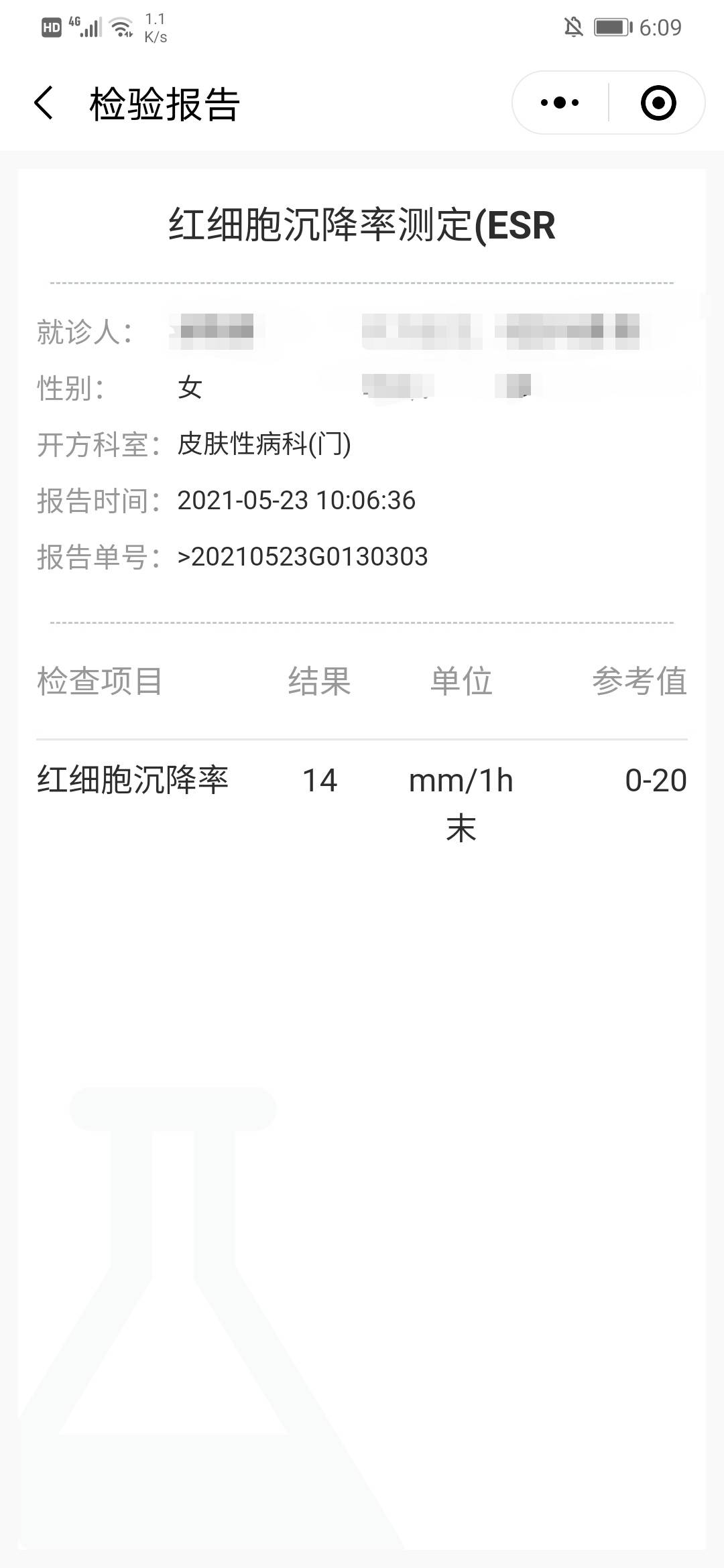
Task: Tap the gender field showing 女
Action: click(191, 387)
